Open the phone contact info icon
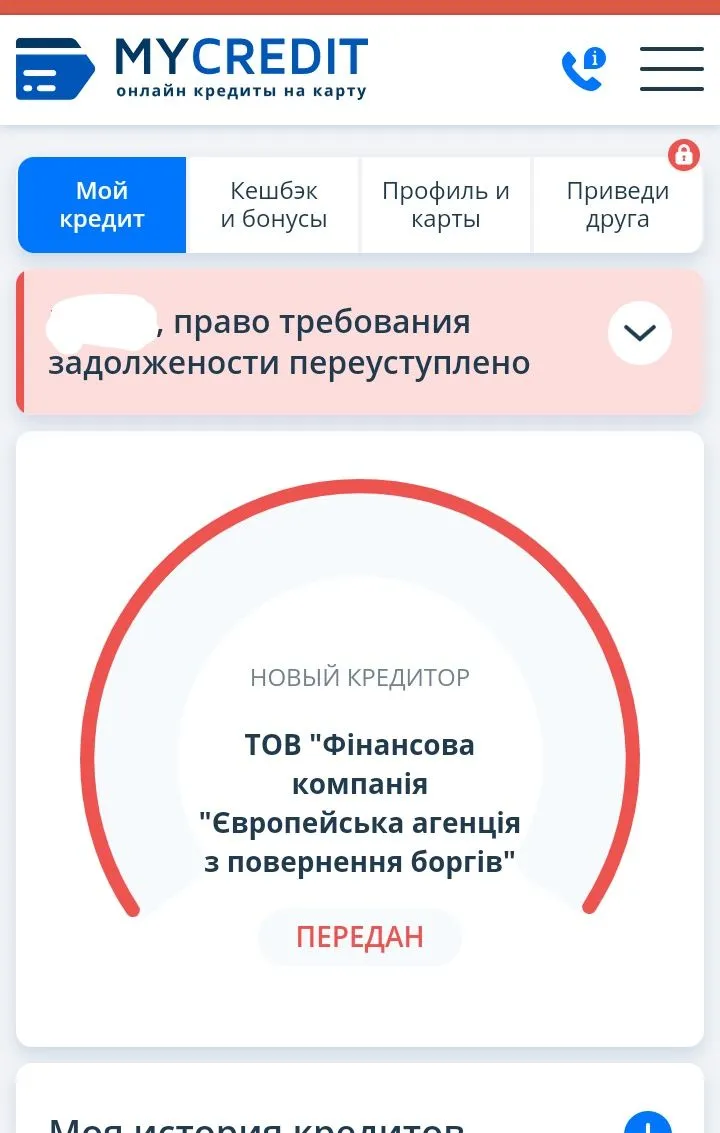Screen dimensions: 720x1133 coord(583,69)
